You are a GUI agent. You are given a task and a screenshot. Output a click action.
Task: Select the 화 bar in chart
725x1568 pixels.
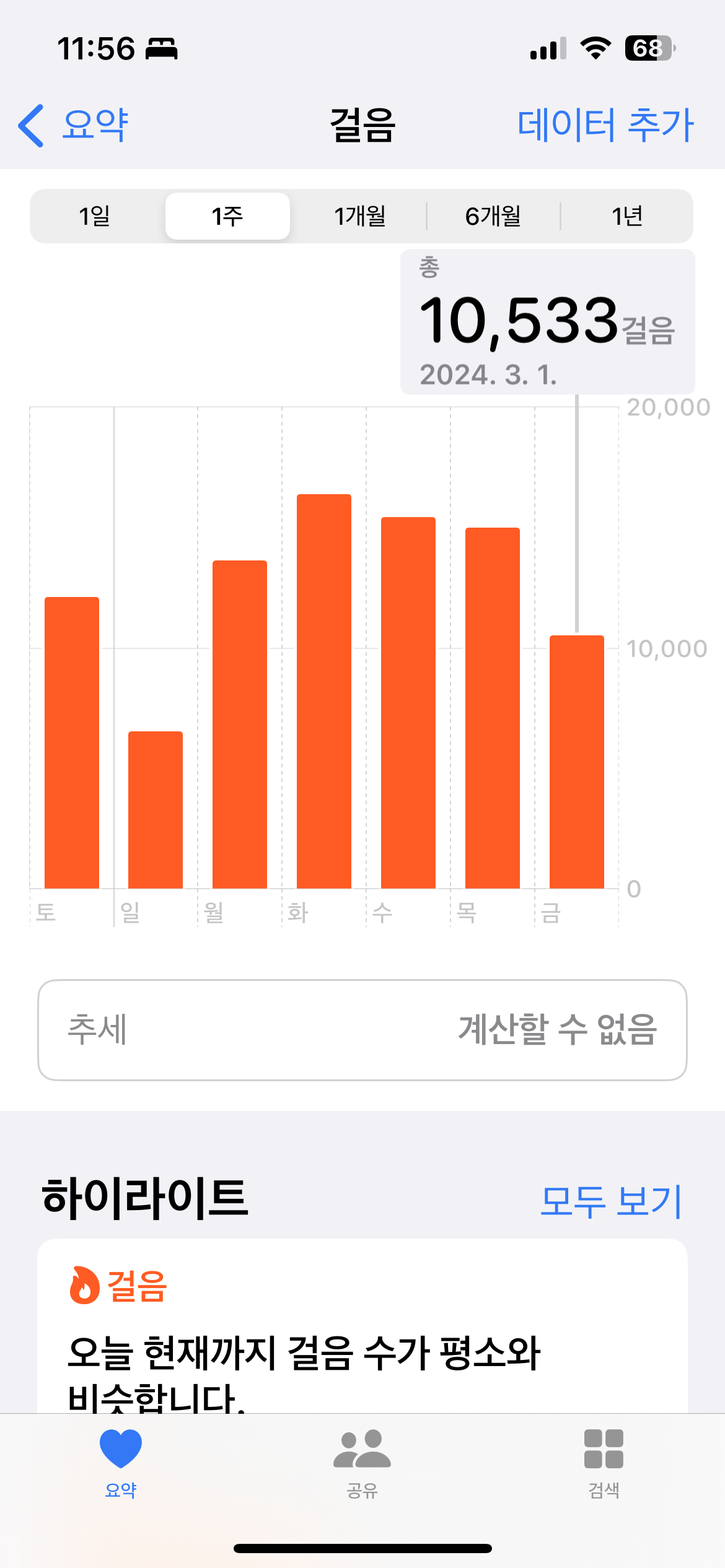[x=324, y=690]
